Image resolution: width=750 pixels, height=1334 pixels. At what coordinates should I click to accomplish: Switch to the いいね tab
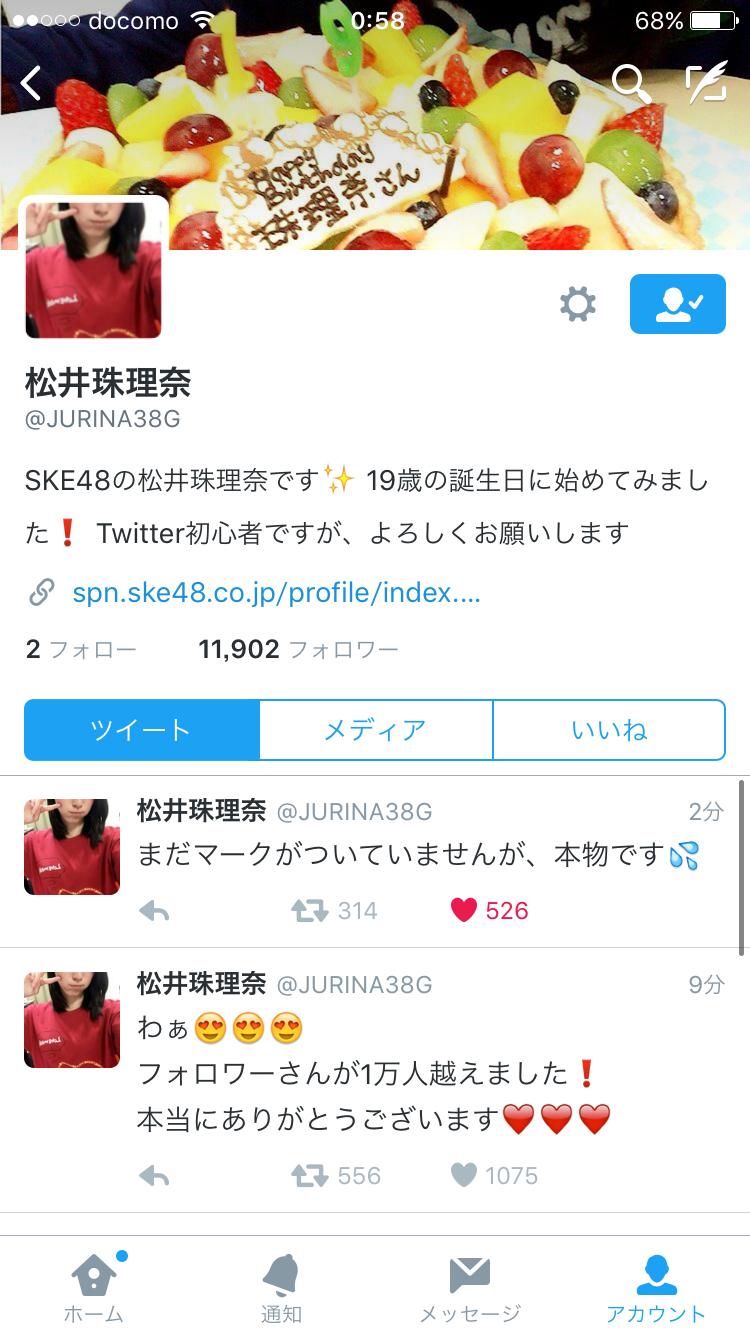(x=609, y=730)
